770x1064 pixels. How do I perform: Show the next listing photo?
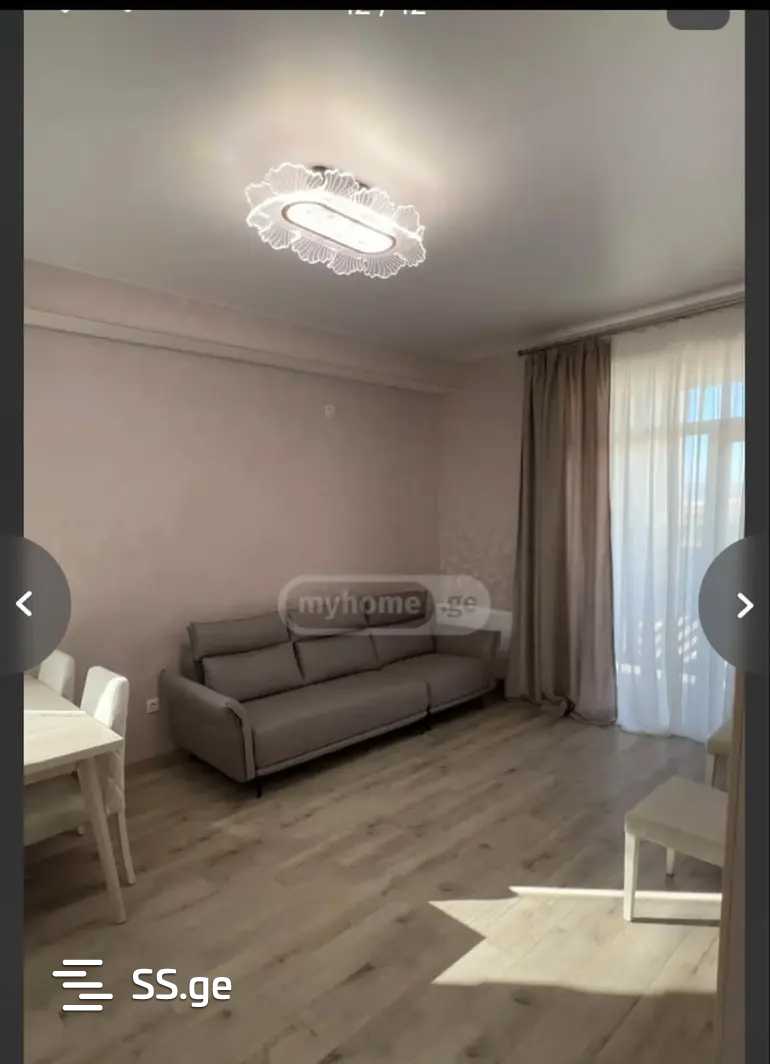click(743, 605)
